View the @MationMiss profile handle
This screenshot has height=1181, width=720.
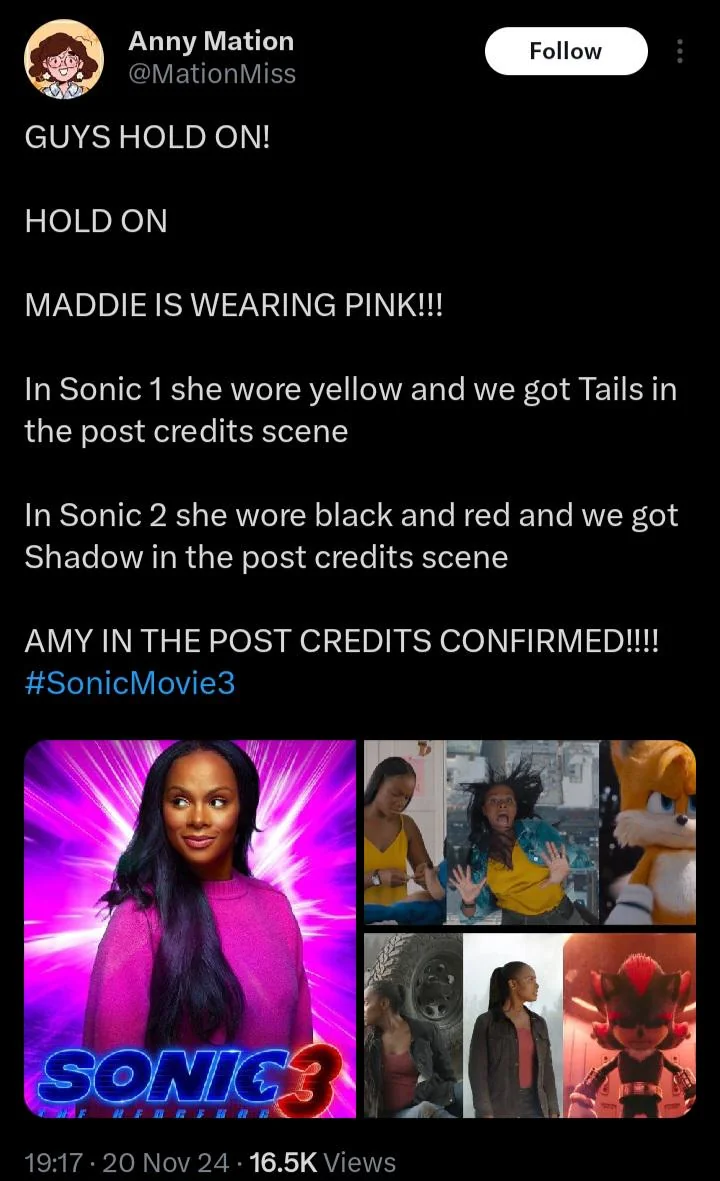[212, 74]
